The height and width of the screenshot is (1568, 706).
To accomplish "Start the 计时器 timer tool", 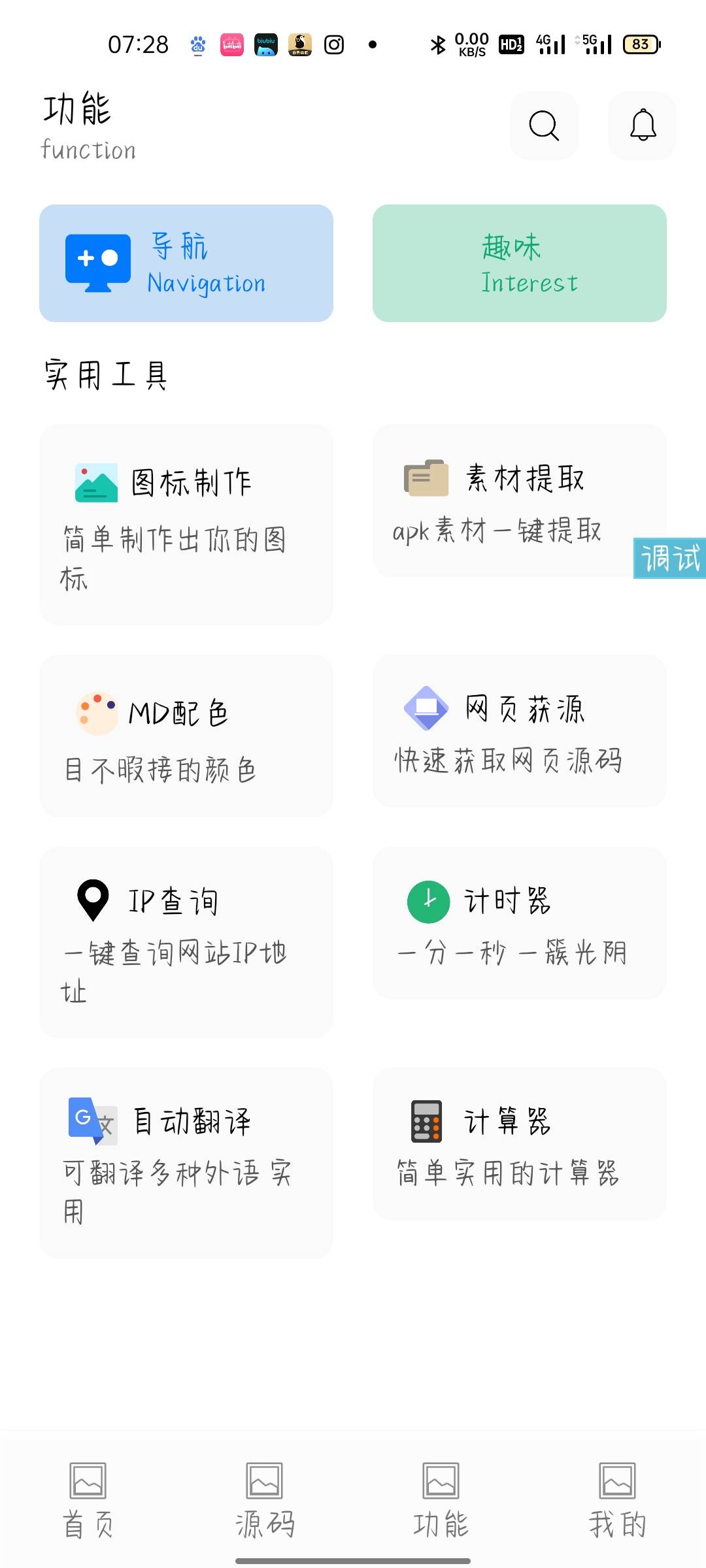I will [520, 923].
